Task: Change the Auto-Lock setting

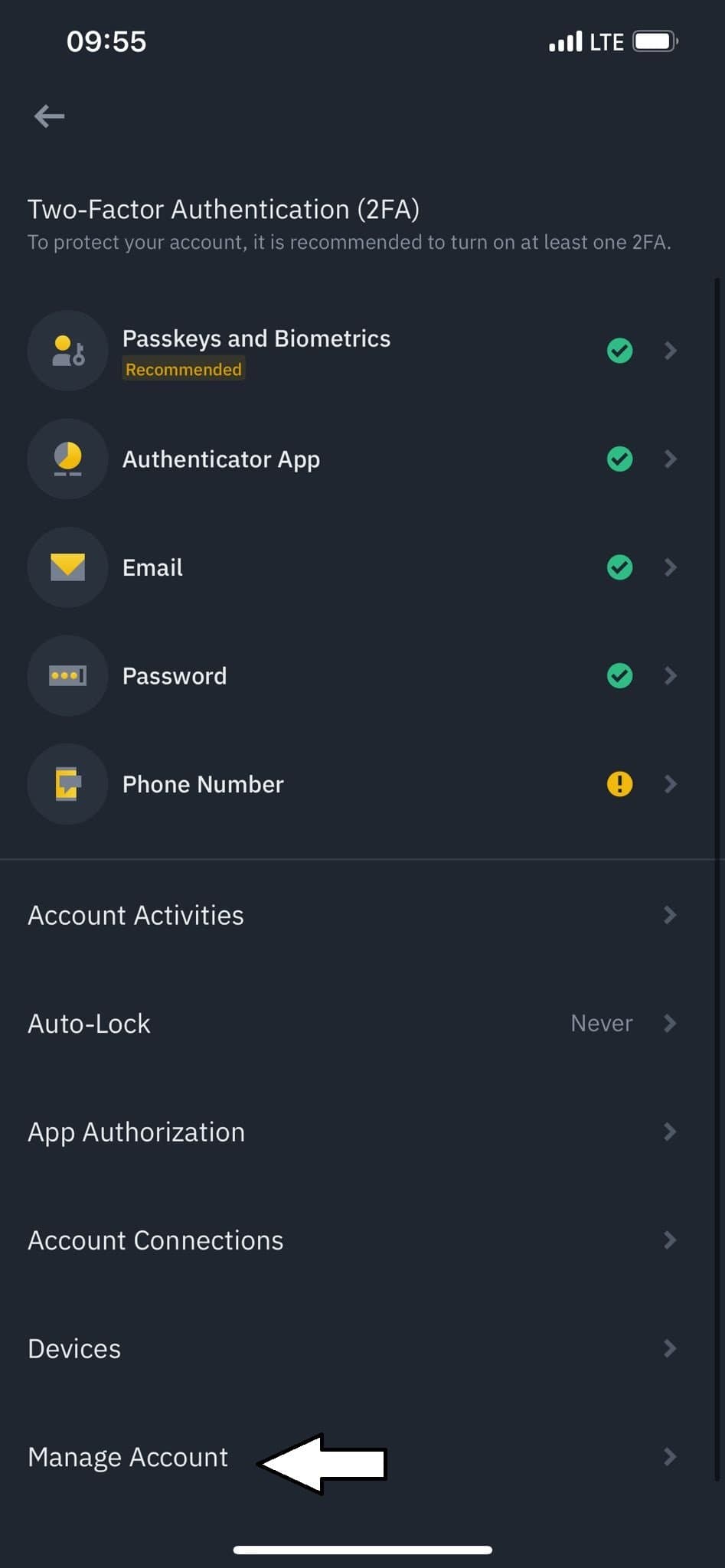Action: pyautogui.click(x=90, y=1024)
